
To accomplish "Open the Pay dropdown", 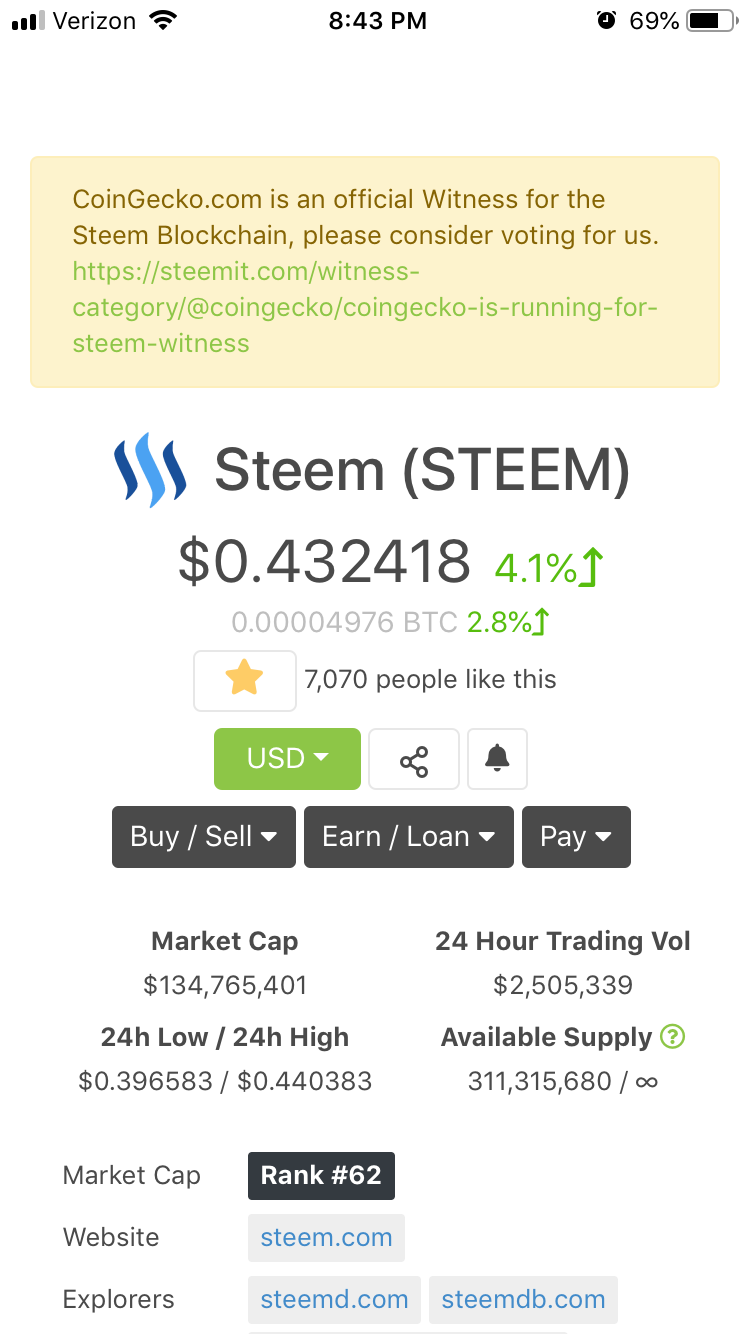I will pyautogui.click(x=576, y=837).
